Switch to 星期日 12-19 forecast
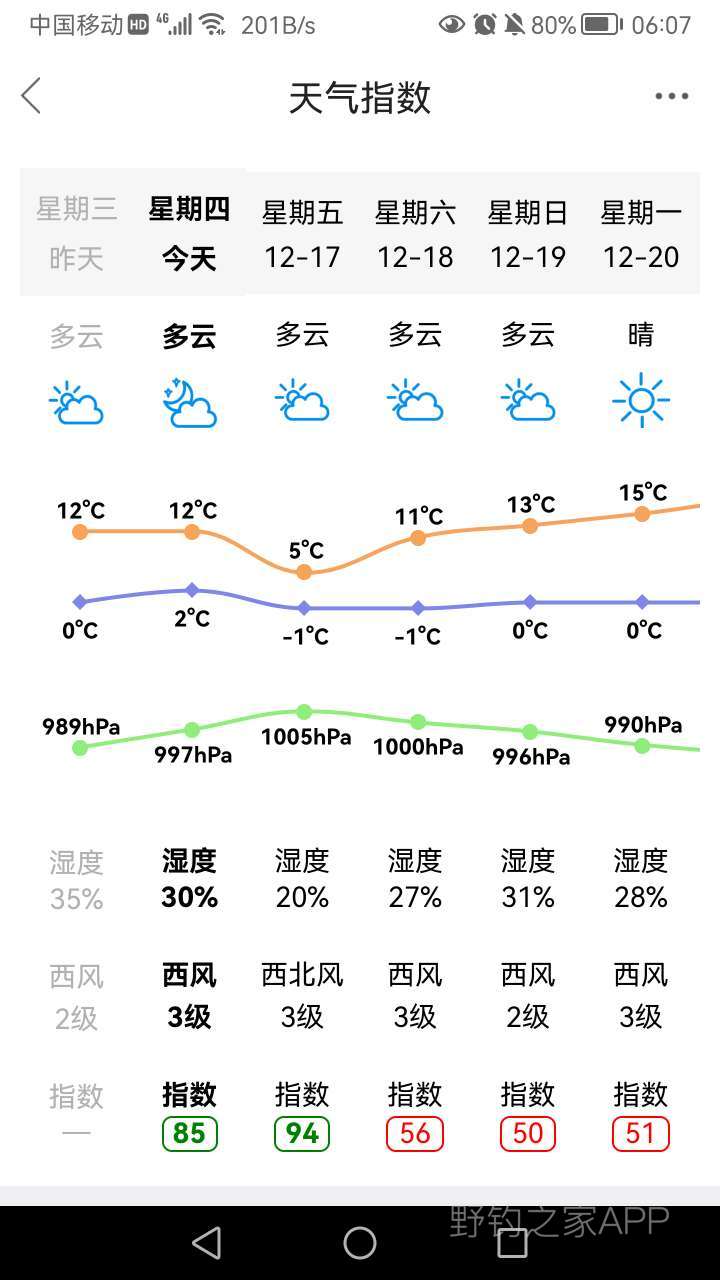The height and width of the screenshot is (1280, 720). (x=528, y=234)
